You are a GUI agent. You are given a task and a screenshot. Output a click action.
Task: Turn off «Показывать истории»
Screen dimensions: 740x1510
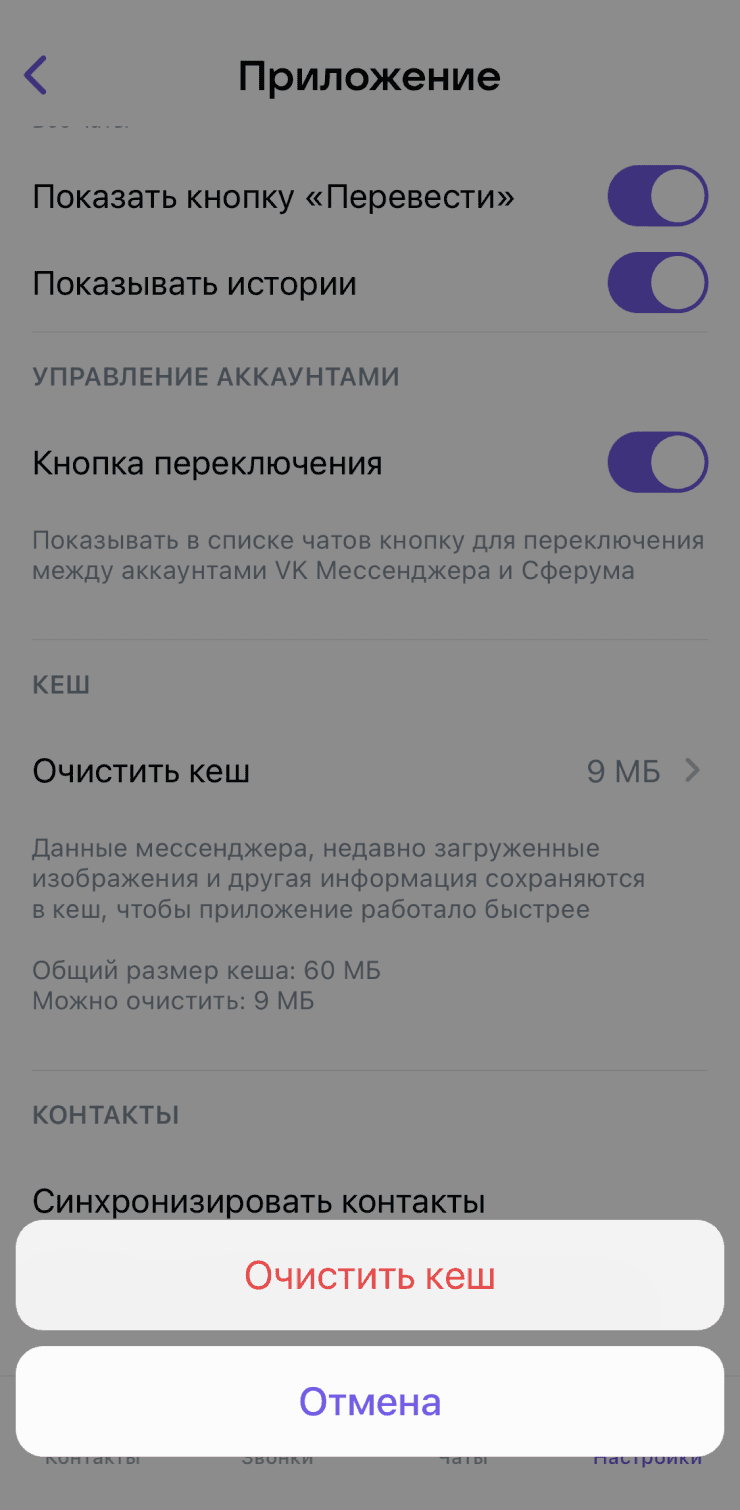click(x=657, y=283)
